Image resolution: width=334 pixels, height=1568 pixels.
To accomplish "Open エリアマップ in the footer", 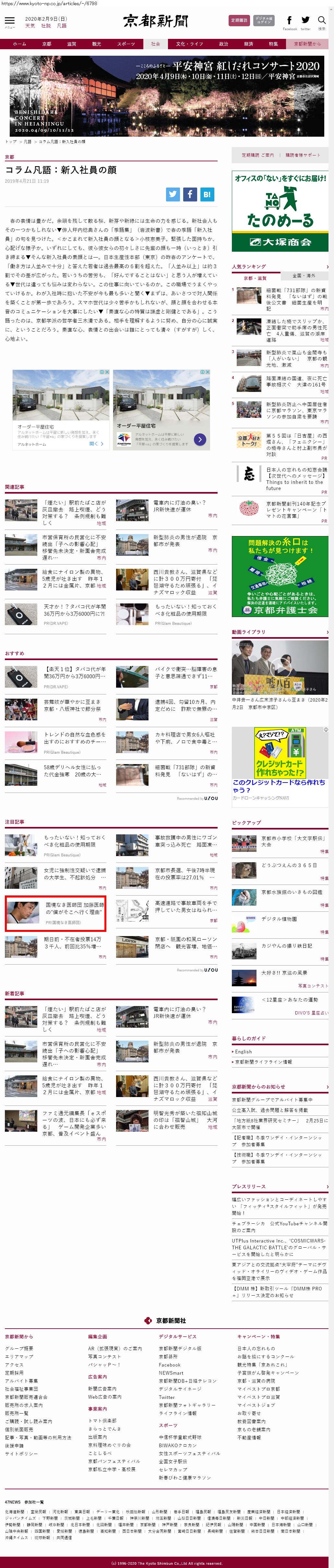I will [19, 1356].
